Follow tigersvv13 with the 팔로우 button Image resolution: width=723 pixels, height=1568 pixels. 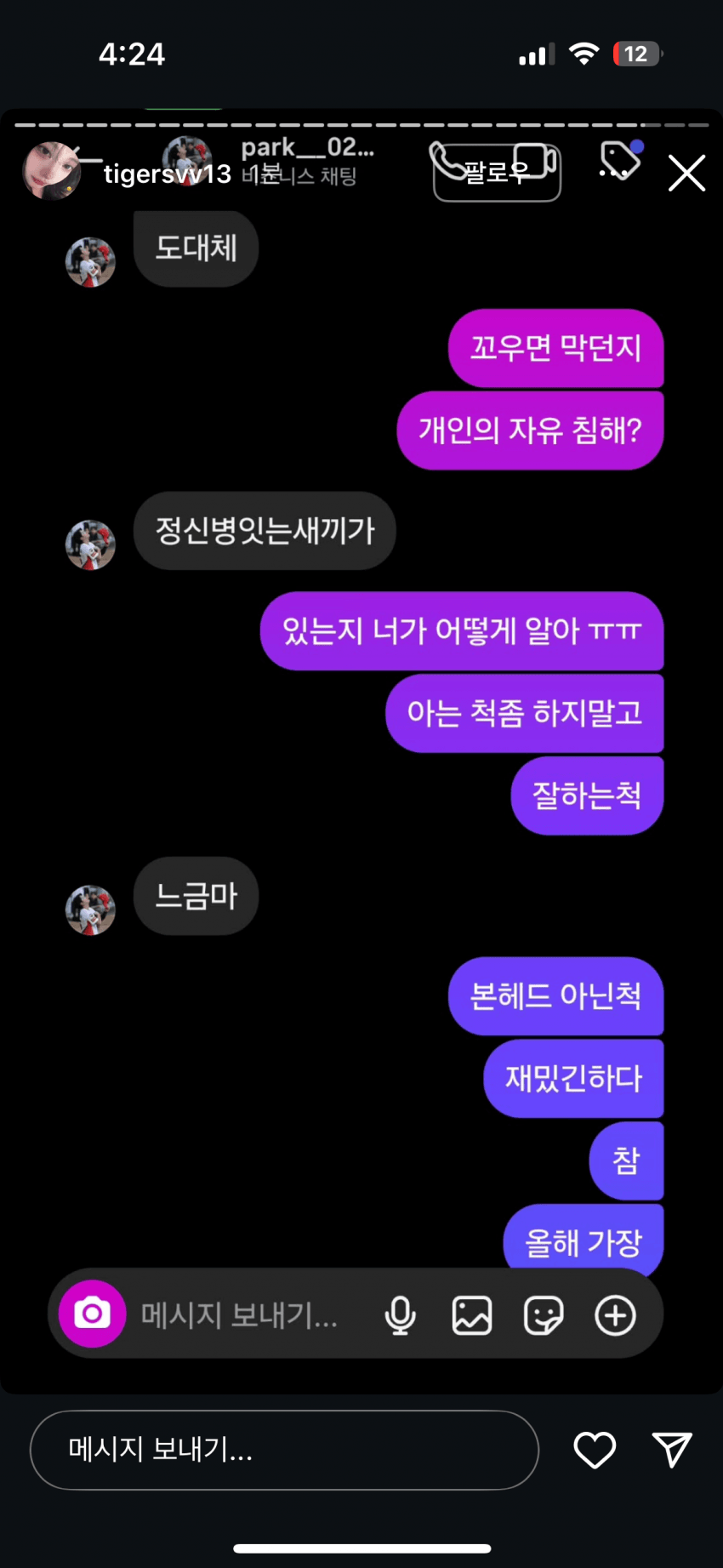pos(497,173)
